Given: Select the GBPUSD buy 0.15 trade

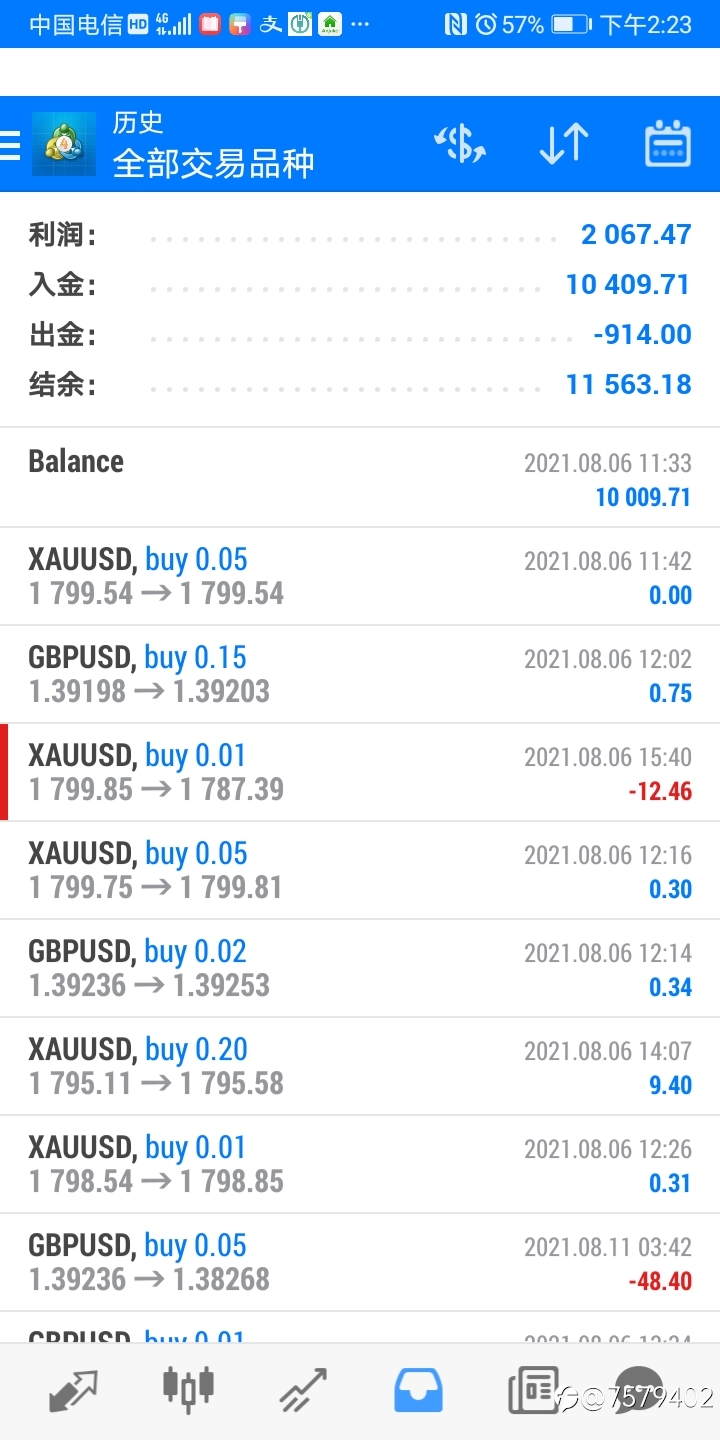Looking at the screenshot, I should (x=360, y=675).
